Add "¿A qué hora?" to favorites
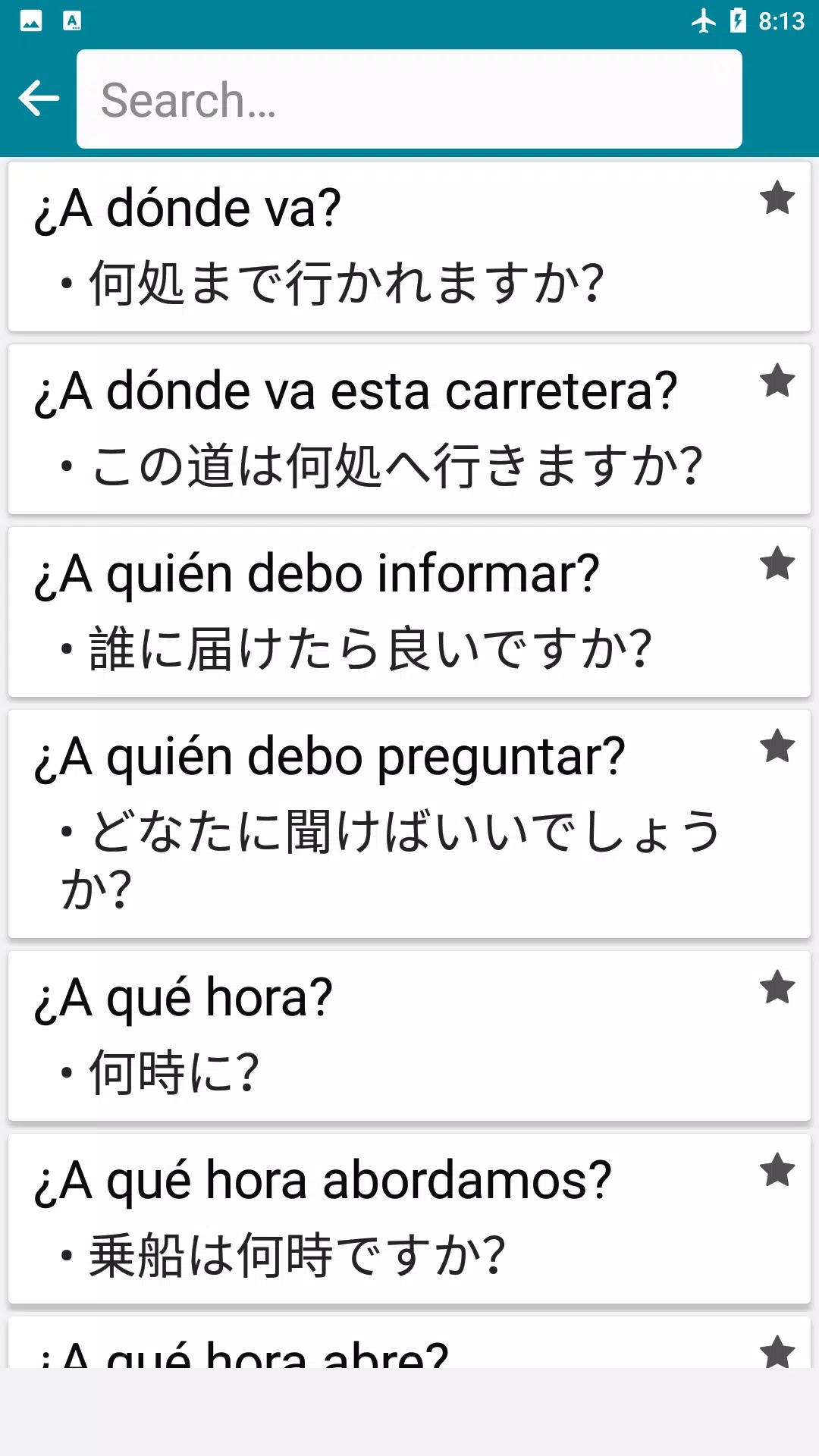Image resolution: width=819 pixels, height=1456 pixels. 777,988
